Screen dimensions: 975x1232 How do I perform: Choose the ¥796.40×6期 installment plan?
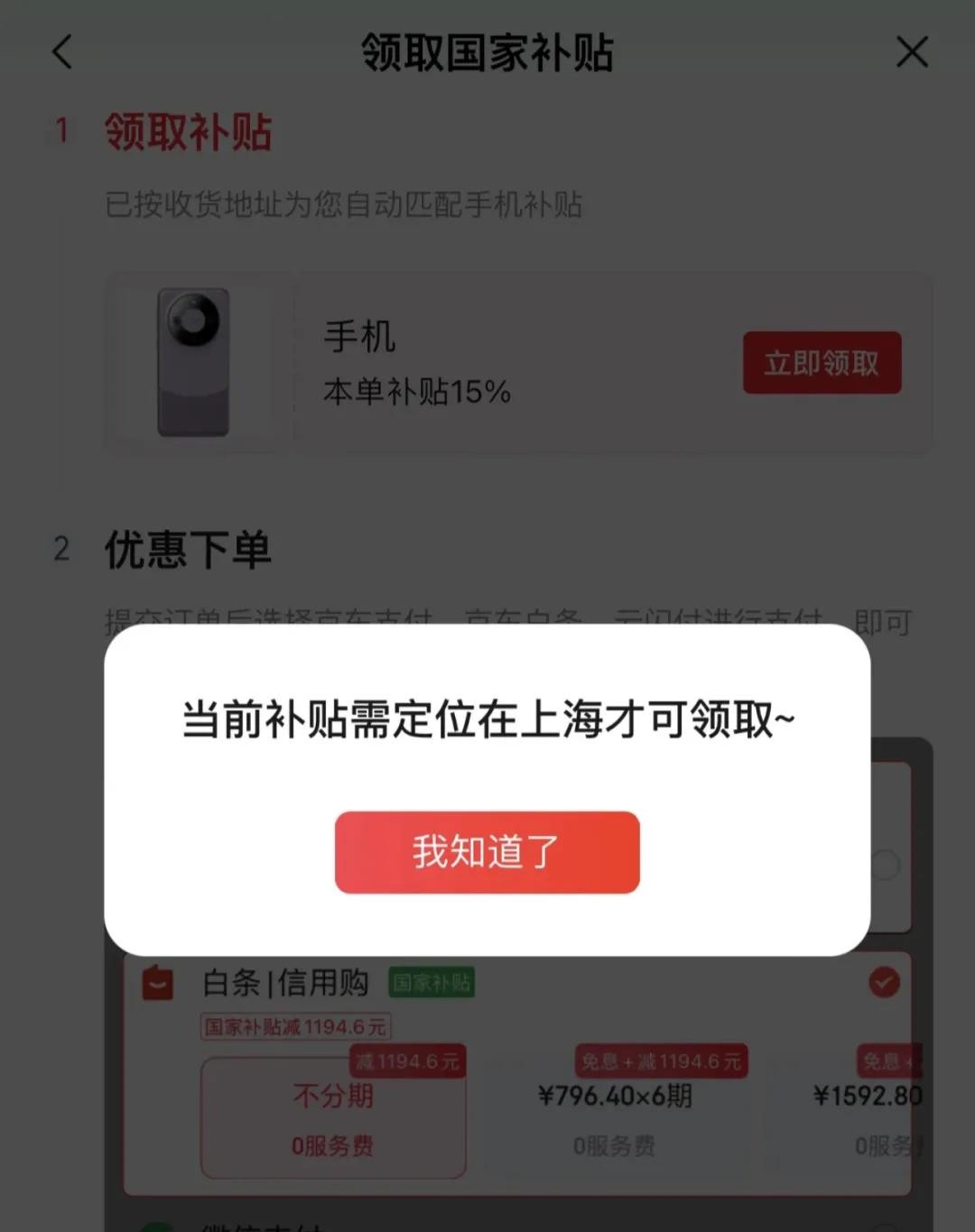coord(615,1118)
